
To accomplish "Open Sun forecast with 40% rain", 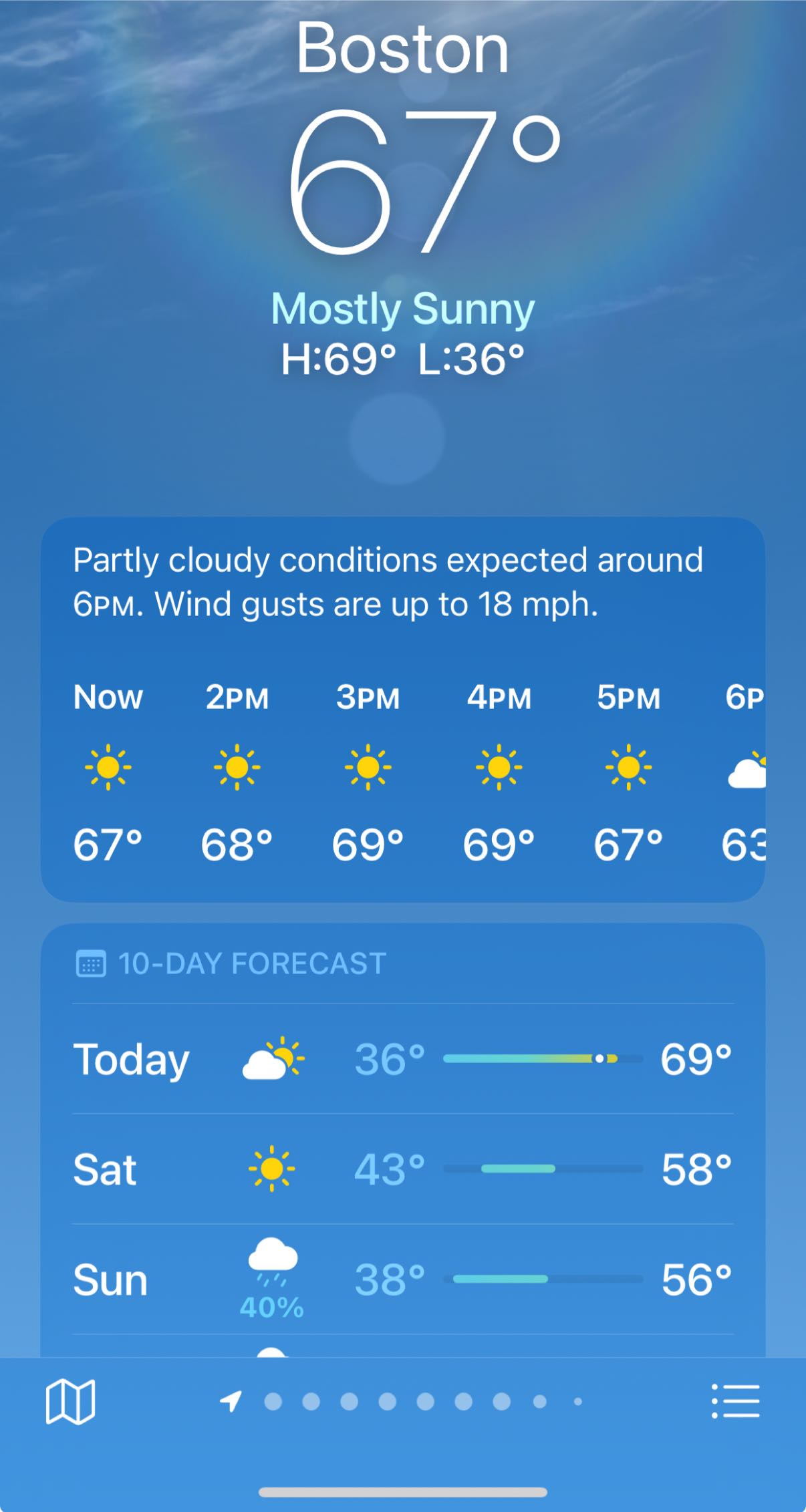I will click(402, 1279).
